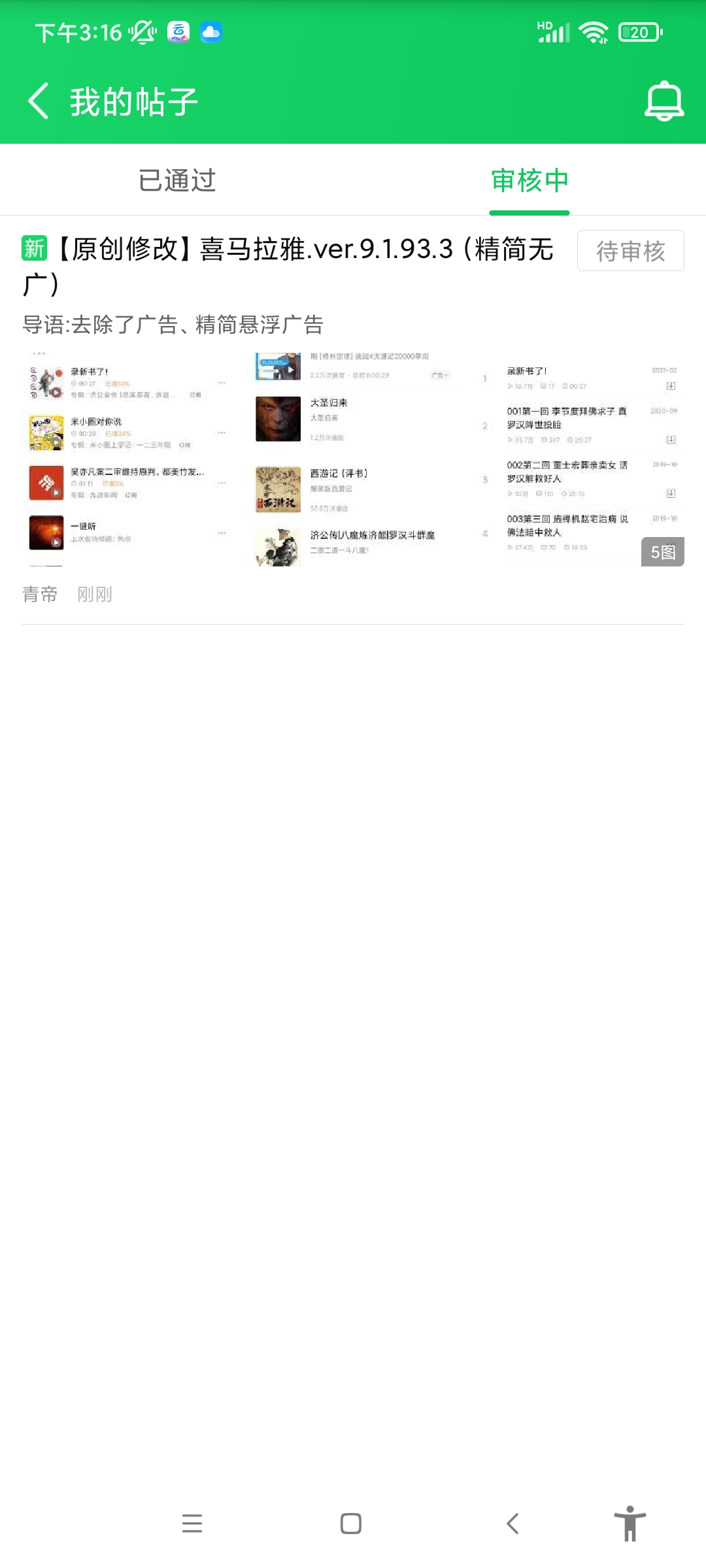706x1568 pixels.
Task: Tap the 待审核 status button
Action: [x=630, y=251]
